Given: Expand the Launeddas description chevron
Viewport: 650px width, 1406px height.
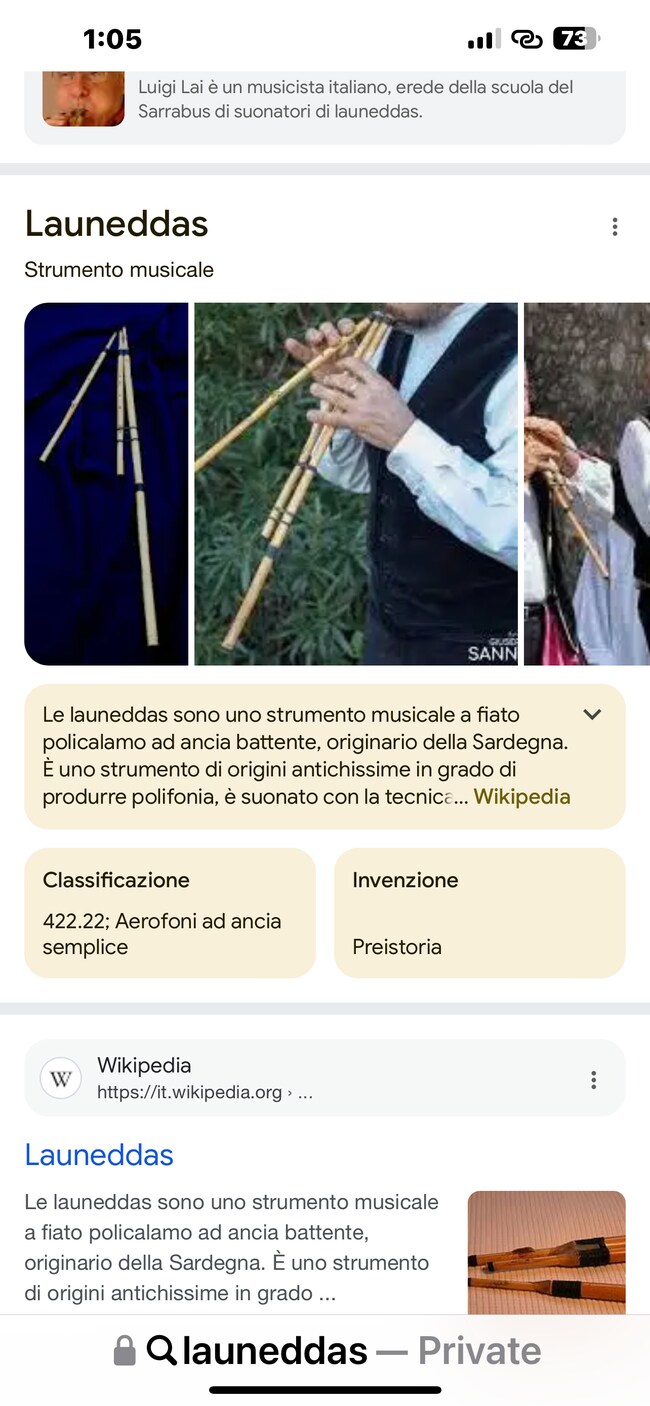Looking at the screenshot, I should pos(592,714).
